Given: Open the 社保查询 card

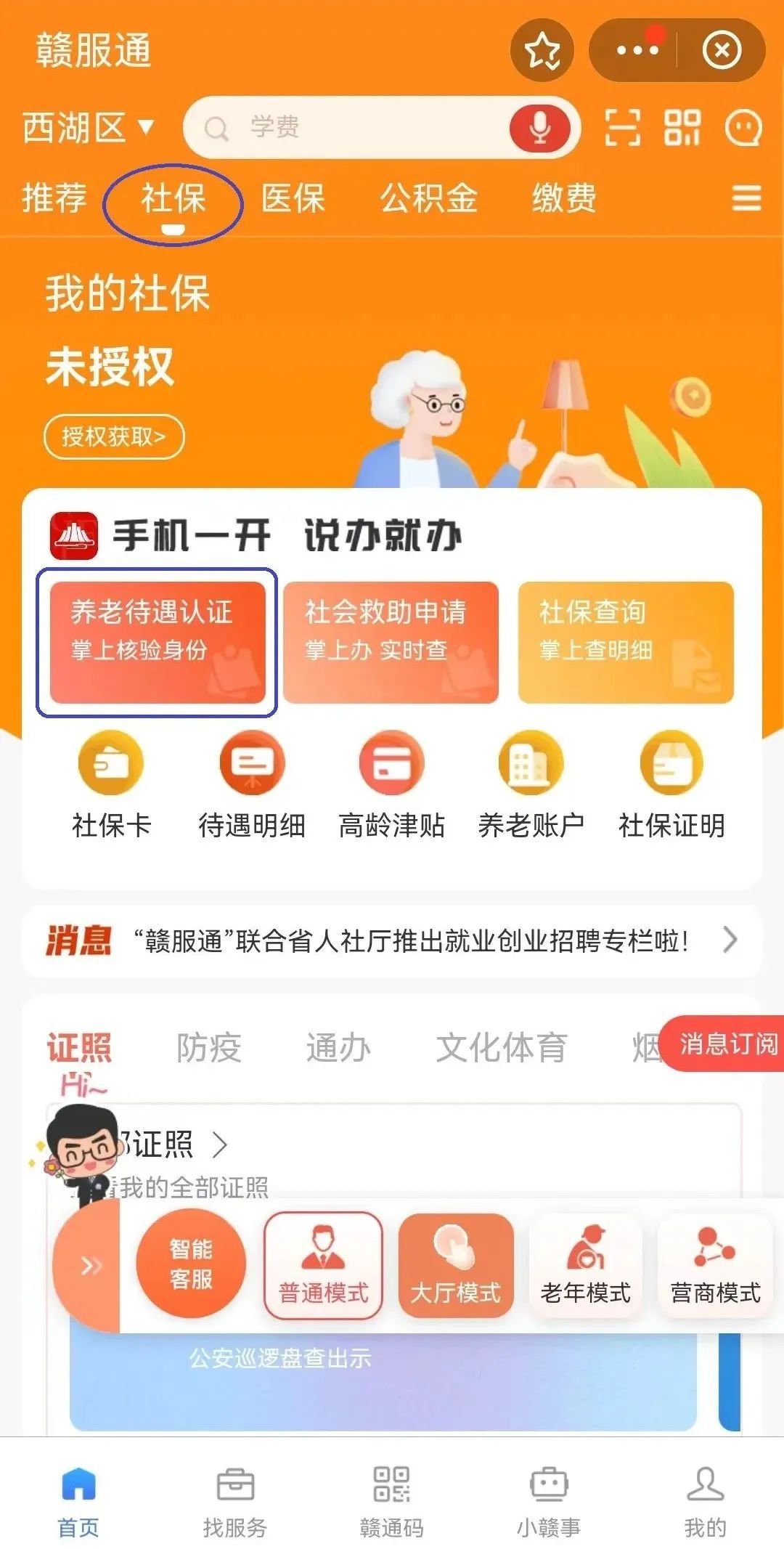Looking at the screenshot, I should pyautogui.click(x=625, y=642).
